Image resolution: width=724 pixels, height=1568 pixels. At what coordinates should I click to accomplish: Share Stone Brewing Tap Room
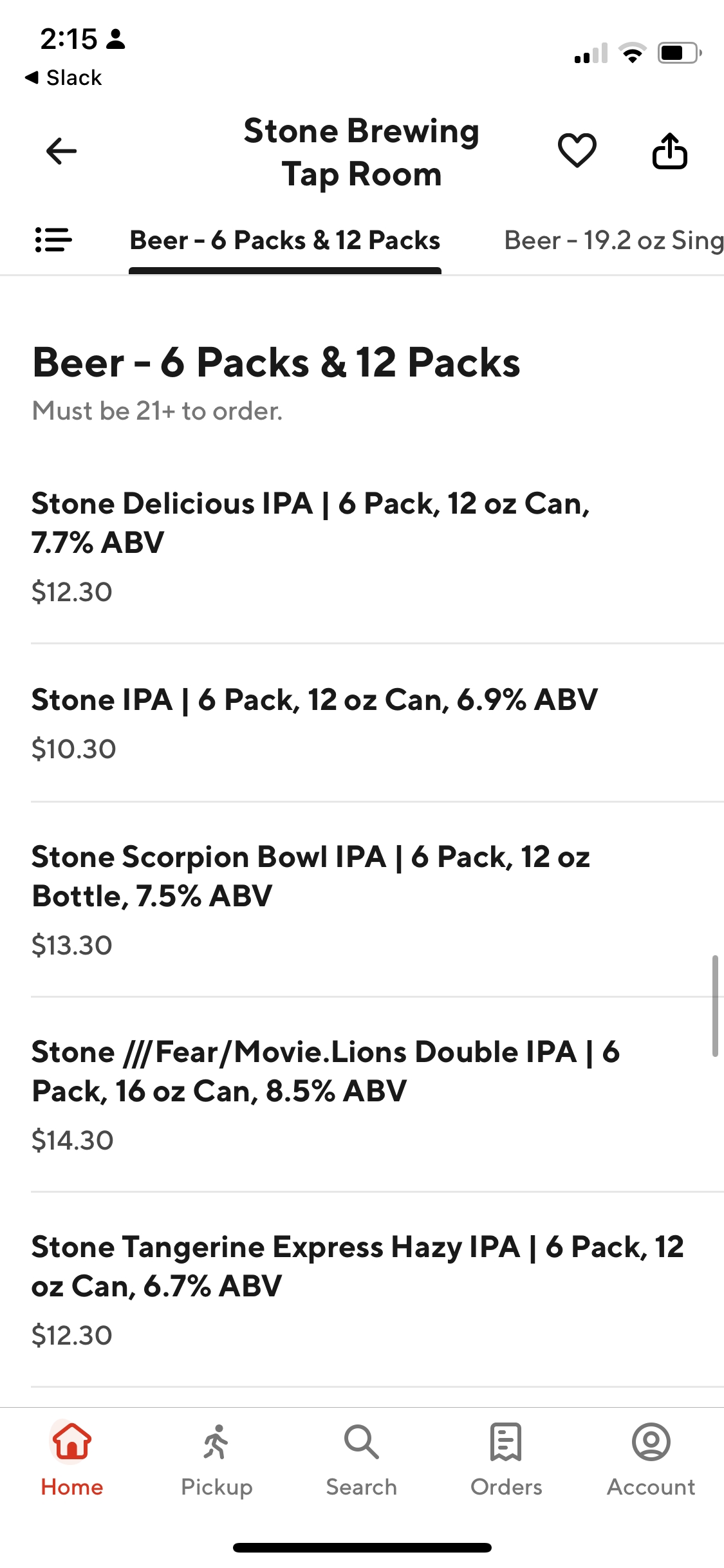click(x=669, y=151)
